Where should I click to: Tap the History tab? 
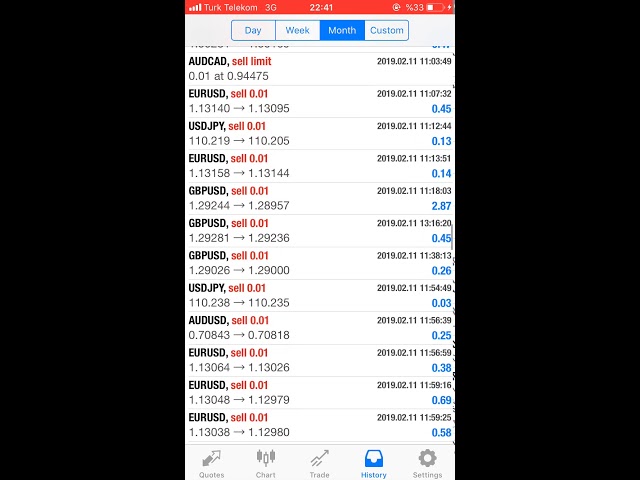[x=374, y=463]
